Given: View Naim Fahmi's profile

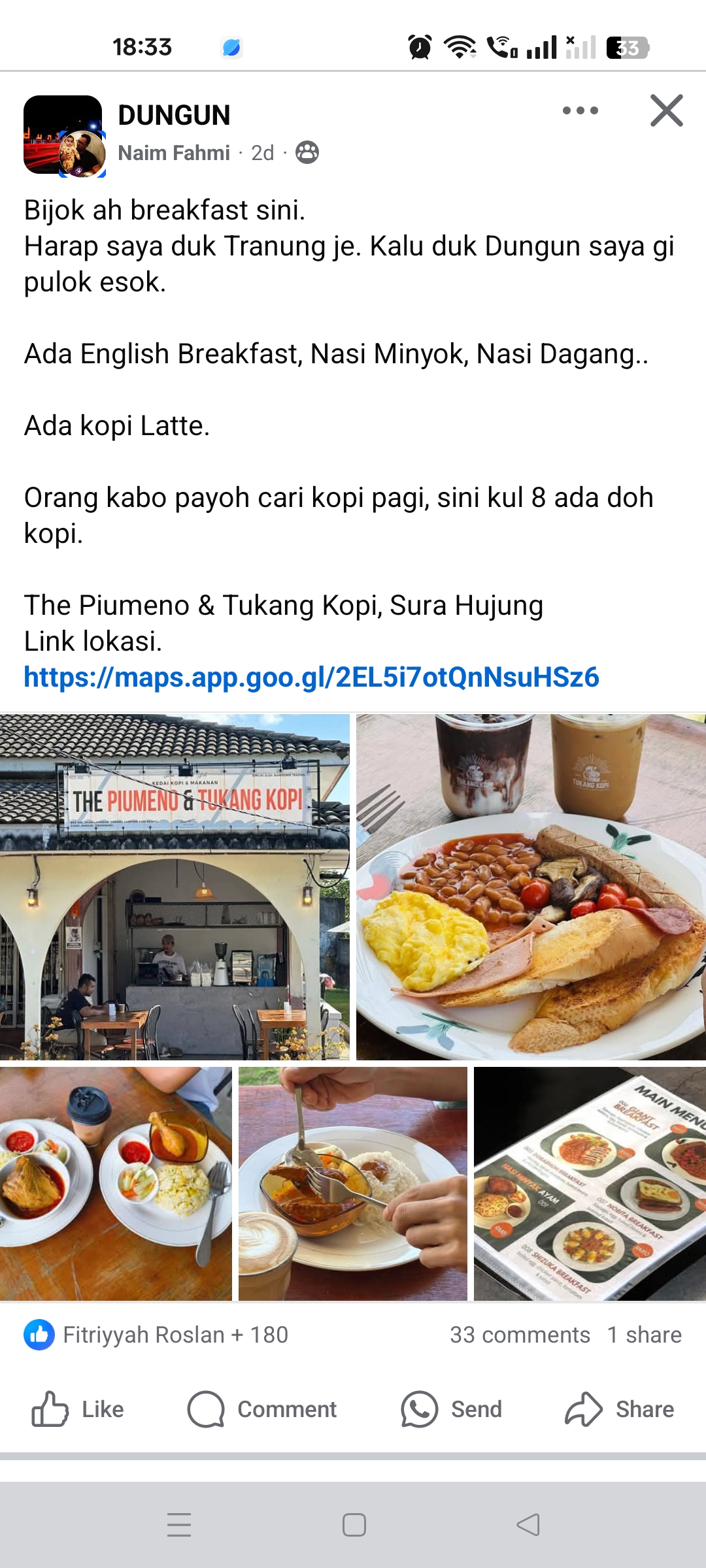Looking at the screenshot, I should pos(174,153).
